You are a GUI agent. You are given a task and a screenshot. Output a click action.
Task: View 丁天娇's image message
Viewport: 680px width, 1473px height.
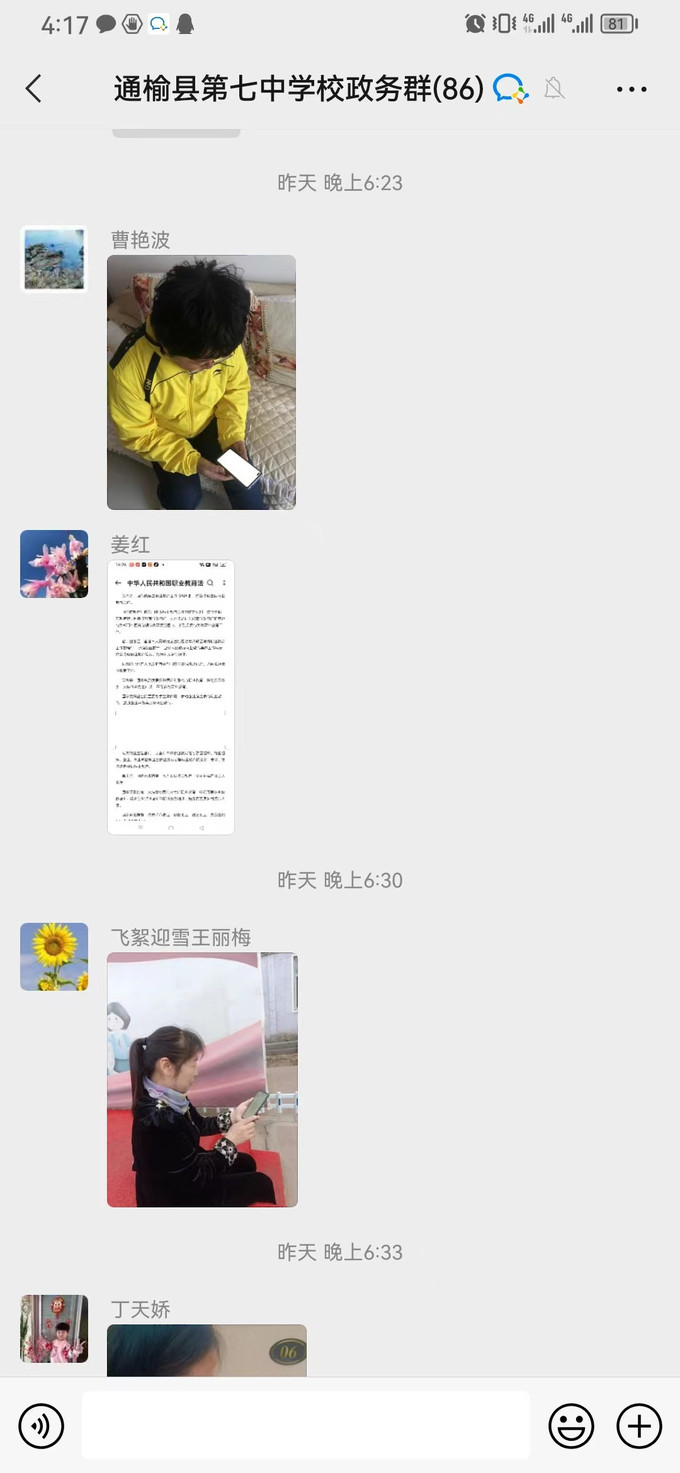[x=207, y=1350]
